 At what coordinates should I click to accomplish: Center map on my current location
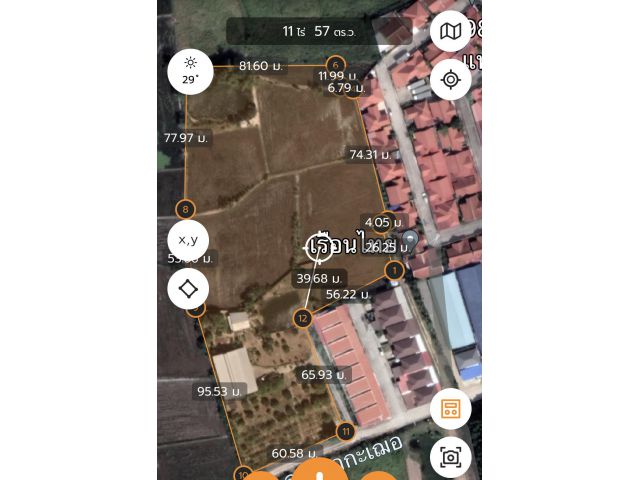click(451, 79)
